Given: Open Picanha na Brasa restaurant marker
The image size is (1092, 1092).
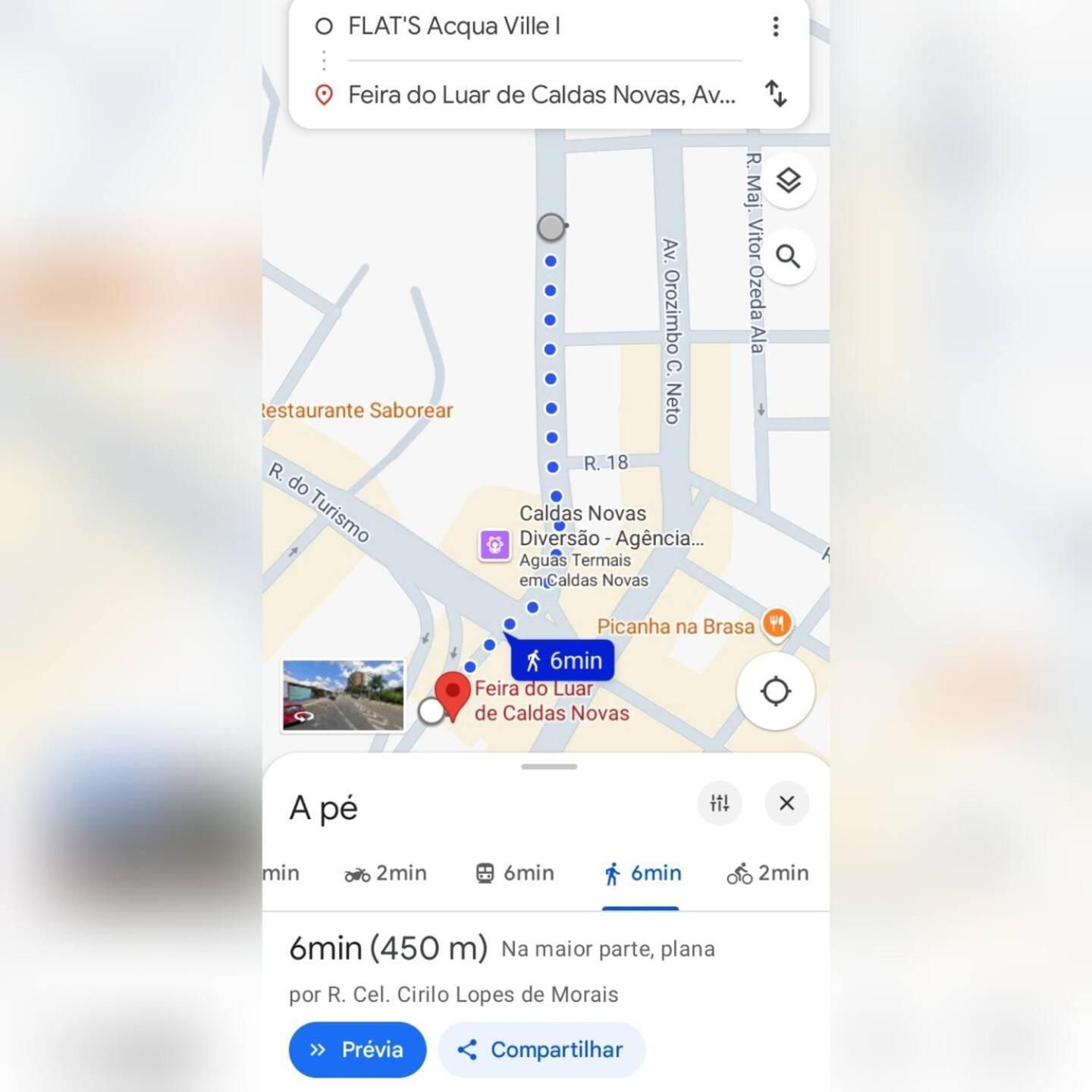Looking at the screenshot, I should tap(777, 624).
